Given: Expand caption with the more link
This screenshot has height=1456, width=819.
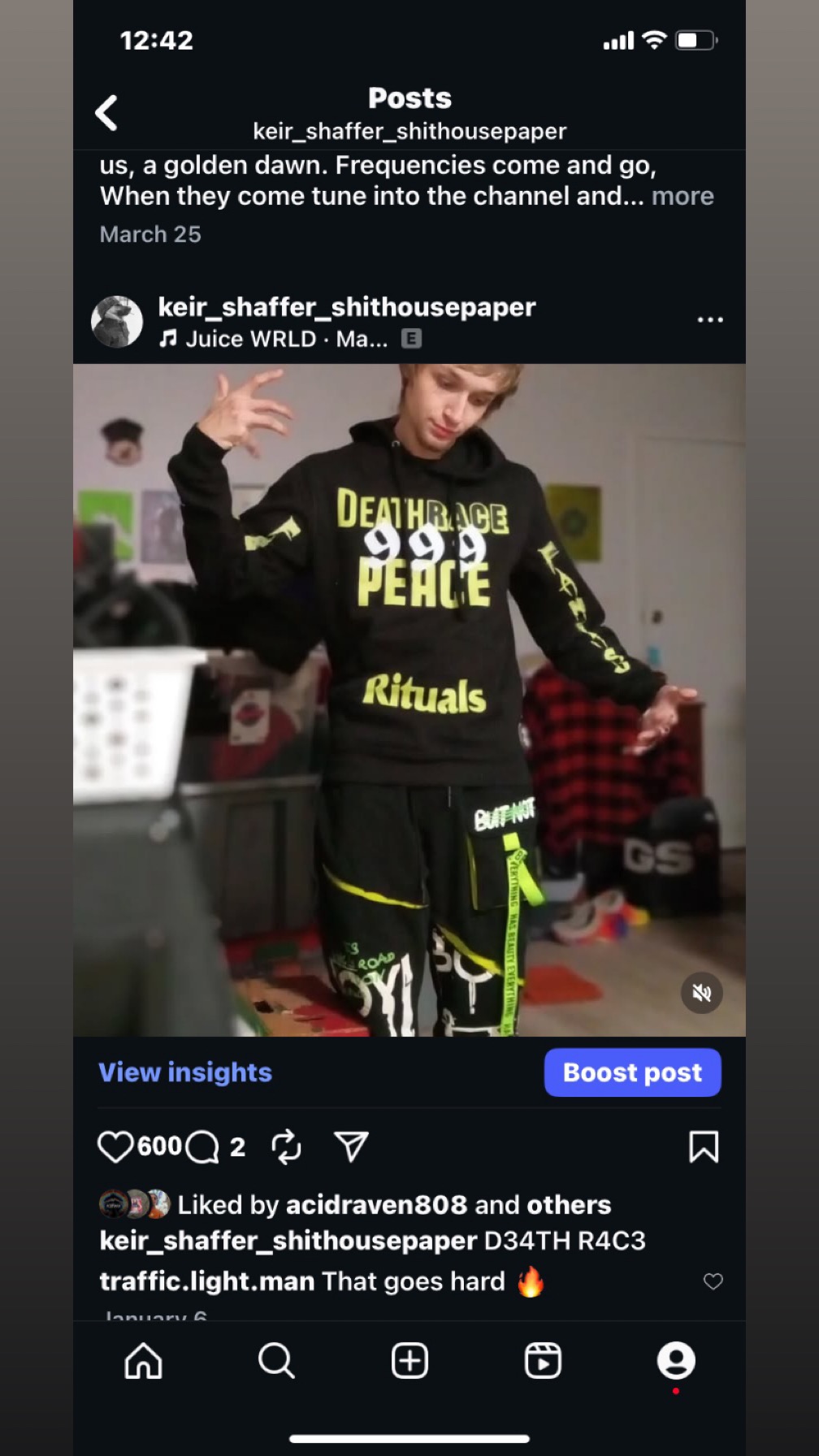Looking at the screenshot, I should [682, 197].
